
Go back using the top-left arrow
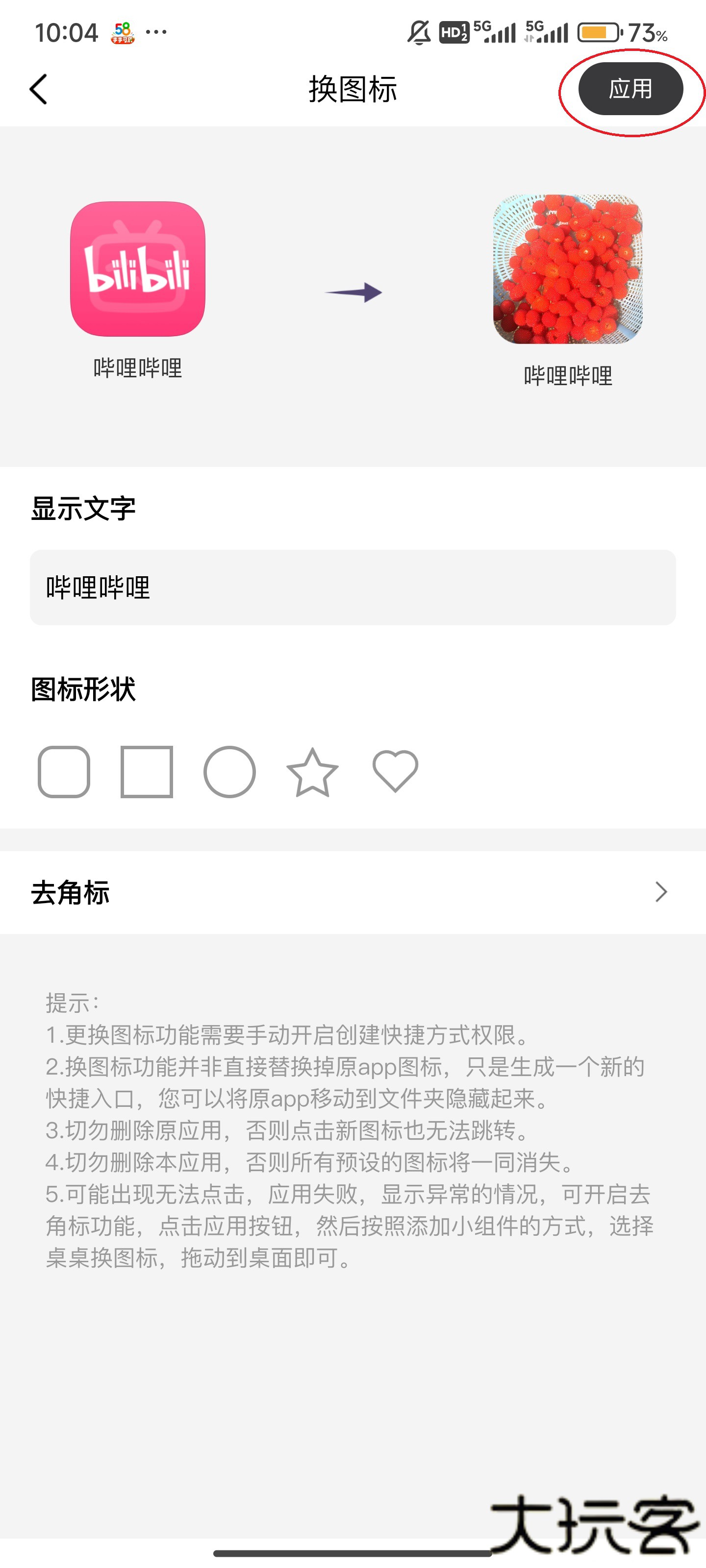click(38, 90)
